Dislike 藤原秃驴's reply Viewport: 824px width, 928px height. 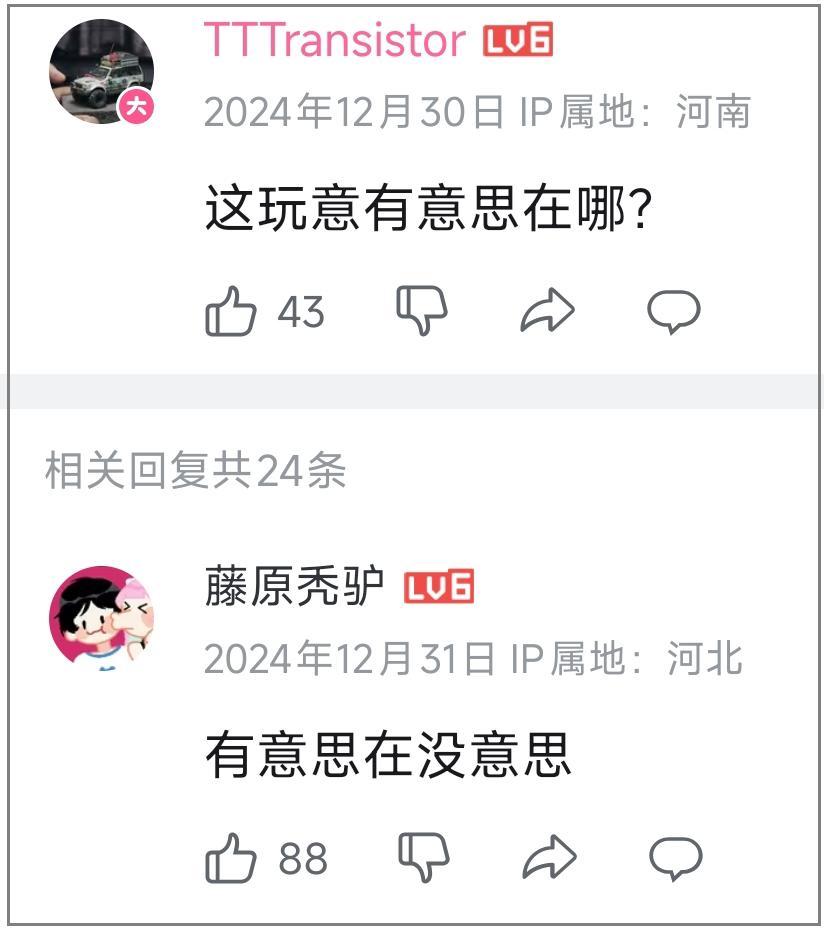point(423,858)
